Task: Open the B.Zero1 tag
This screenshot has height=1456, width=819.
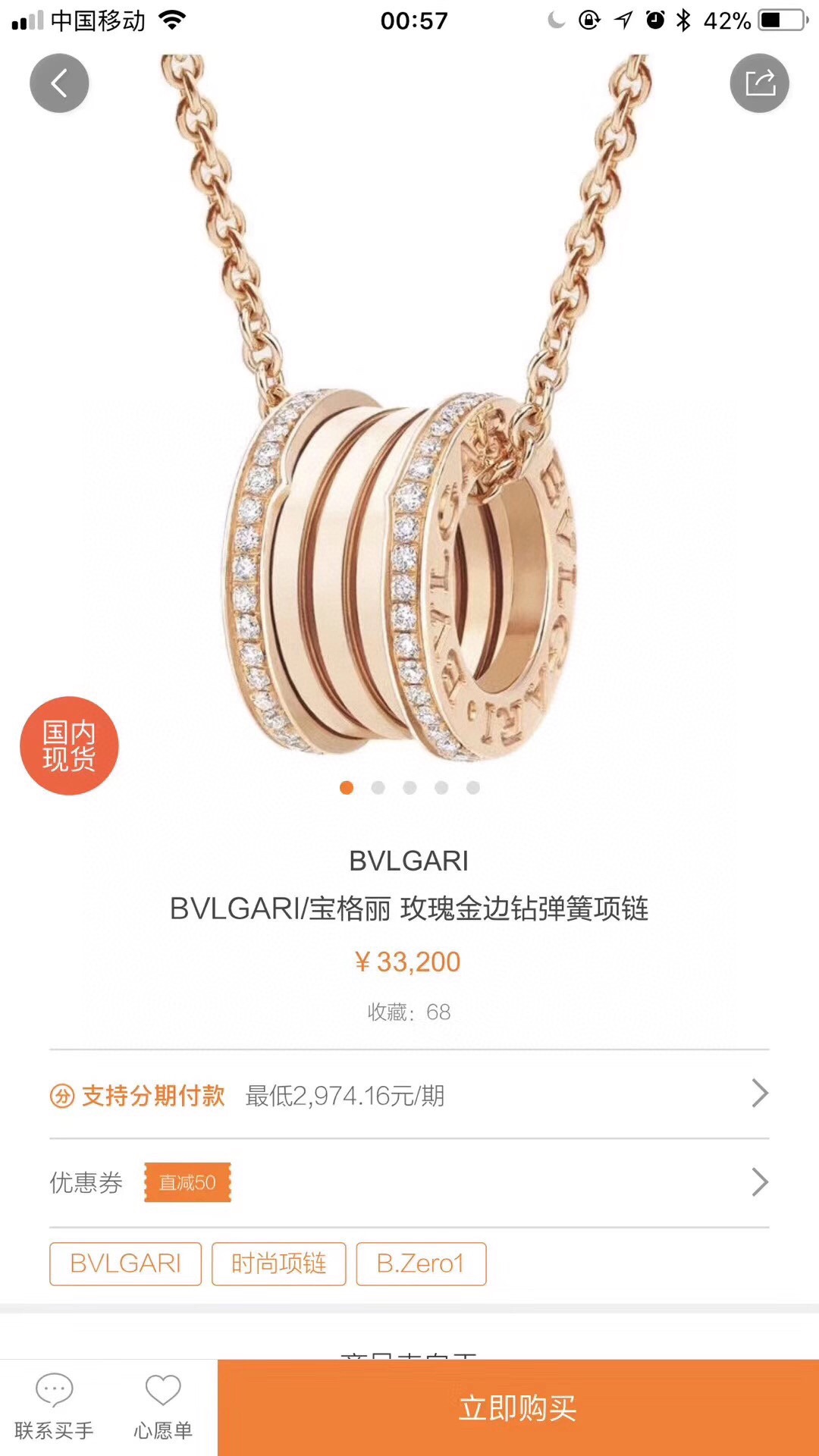Action: pos(421,1263)
